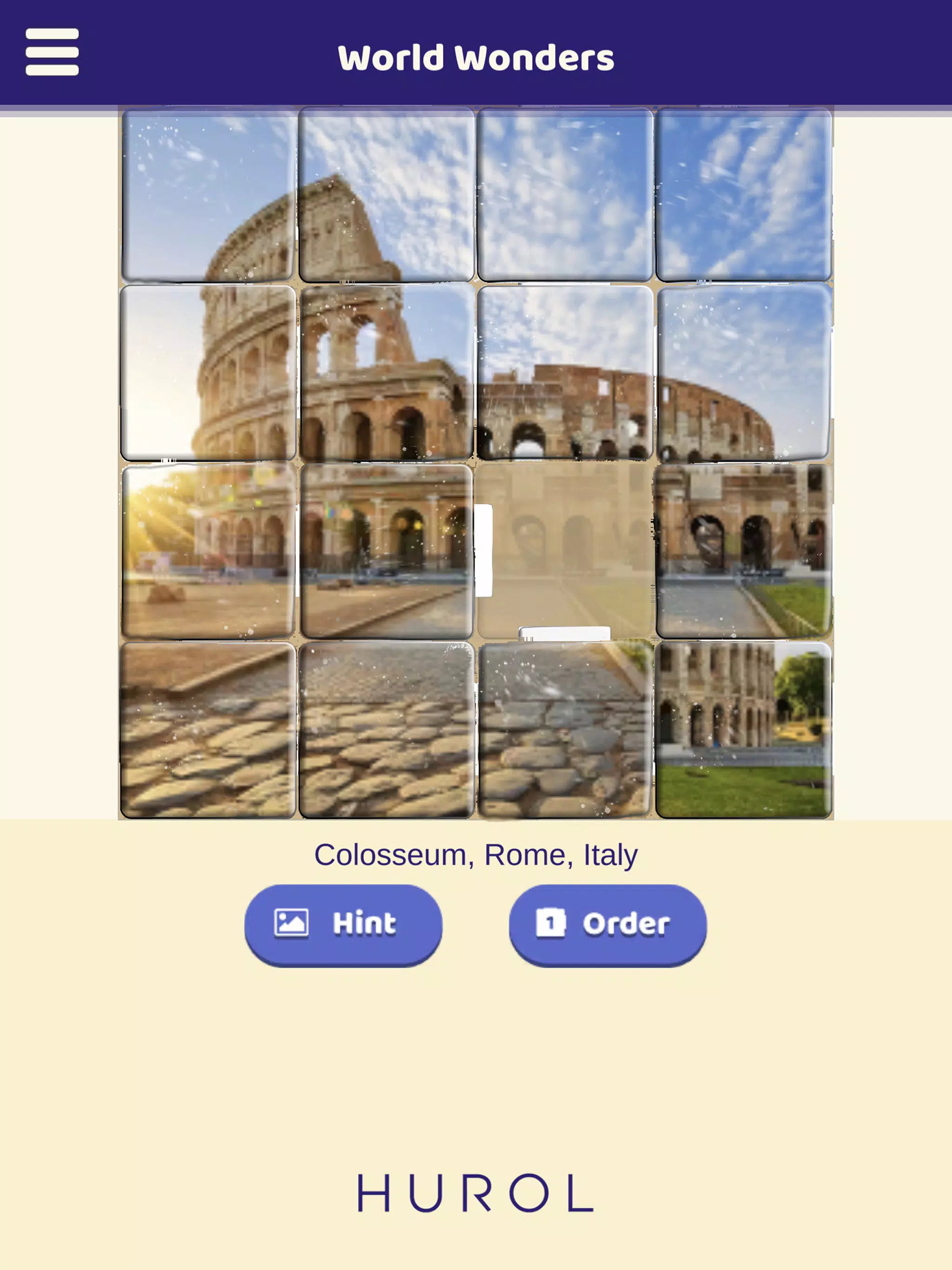
Task: Click the Colosseum, Rome, Italy caption
Action: click(x=476, y=854)
